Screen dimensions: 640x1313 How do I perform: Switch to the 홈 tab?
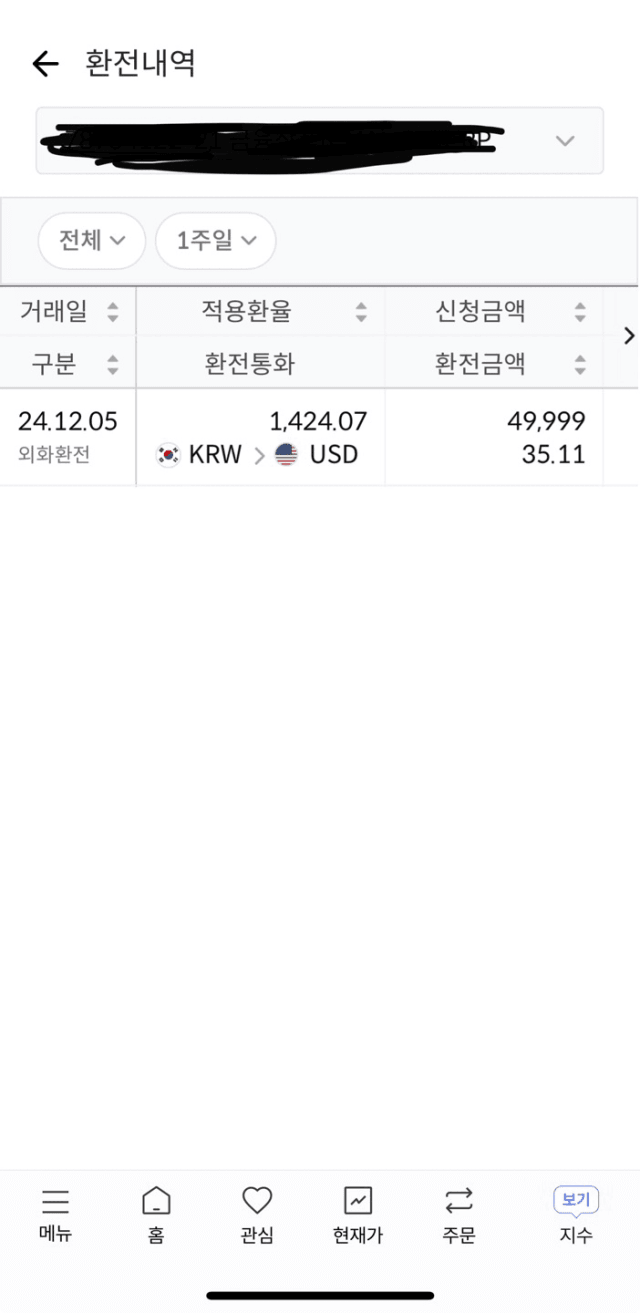coord(156,1215)
